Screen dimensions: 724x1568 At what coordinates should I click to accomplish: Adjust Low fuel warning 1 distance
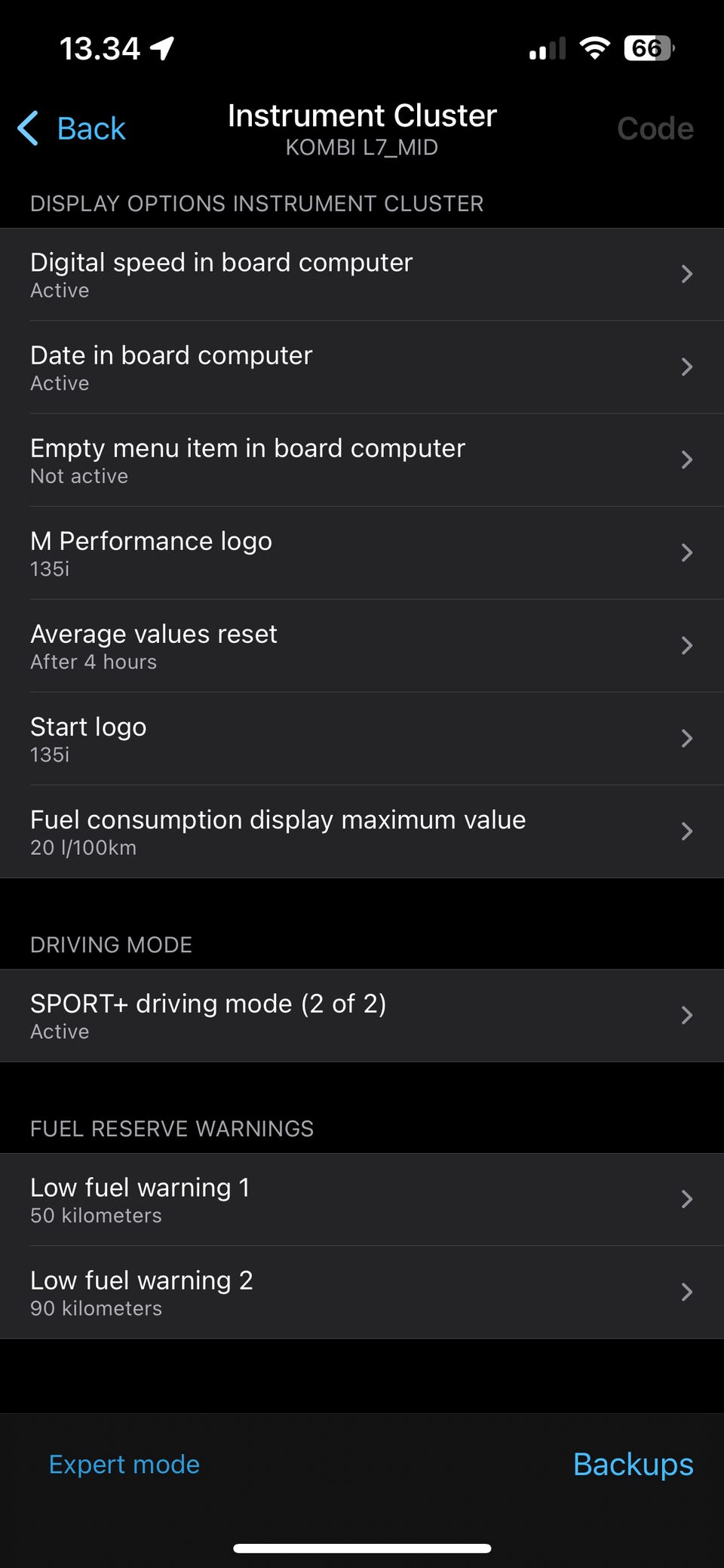[x=362, y=1199]
